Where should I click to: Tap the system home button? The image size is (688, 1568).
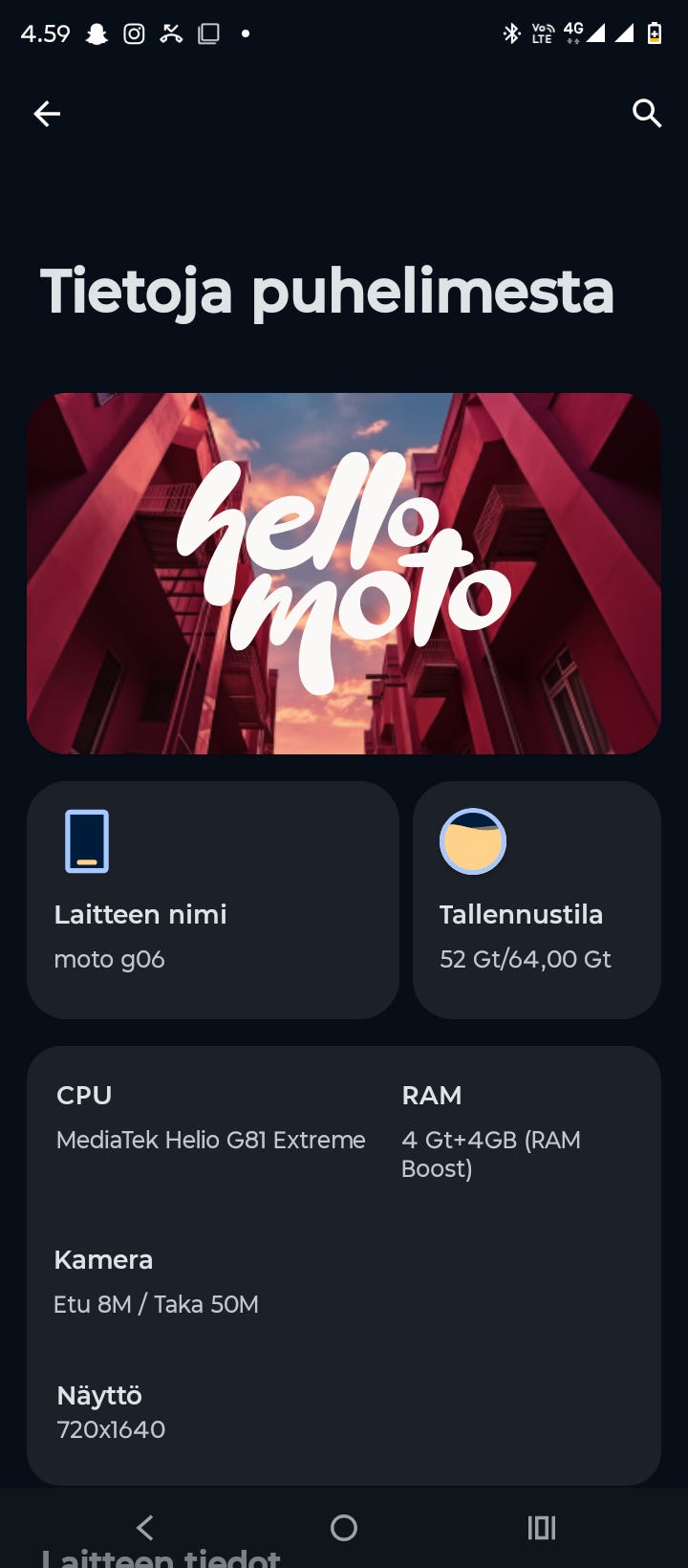click(344, 1528)
